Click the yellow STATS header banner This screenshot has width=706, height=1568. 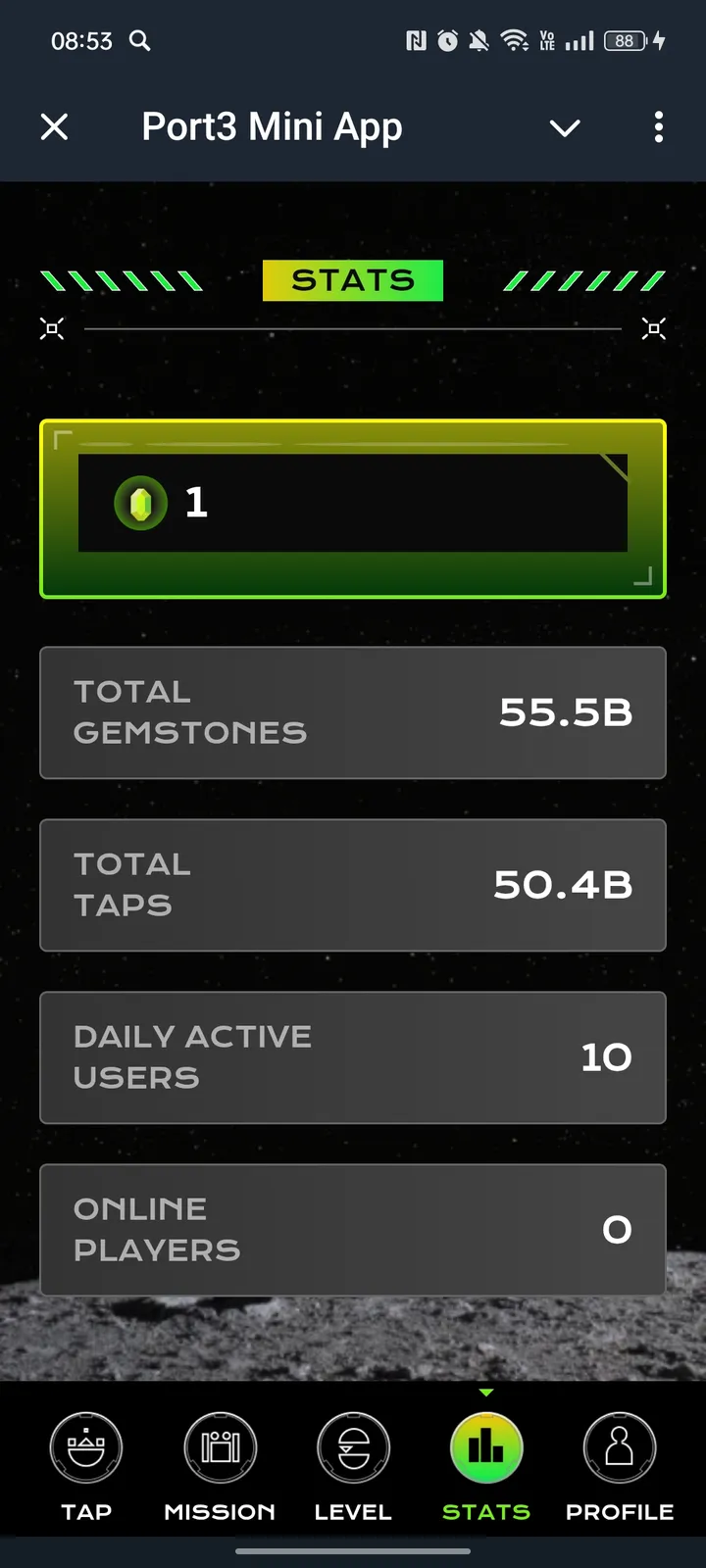point(353,280)
